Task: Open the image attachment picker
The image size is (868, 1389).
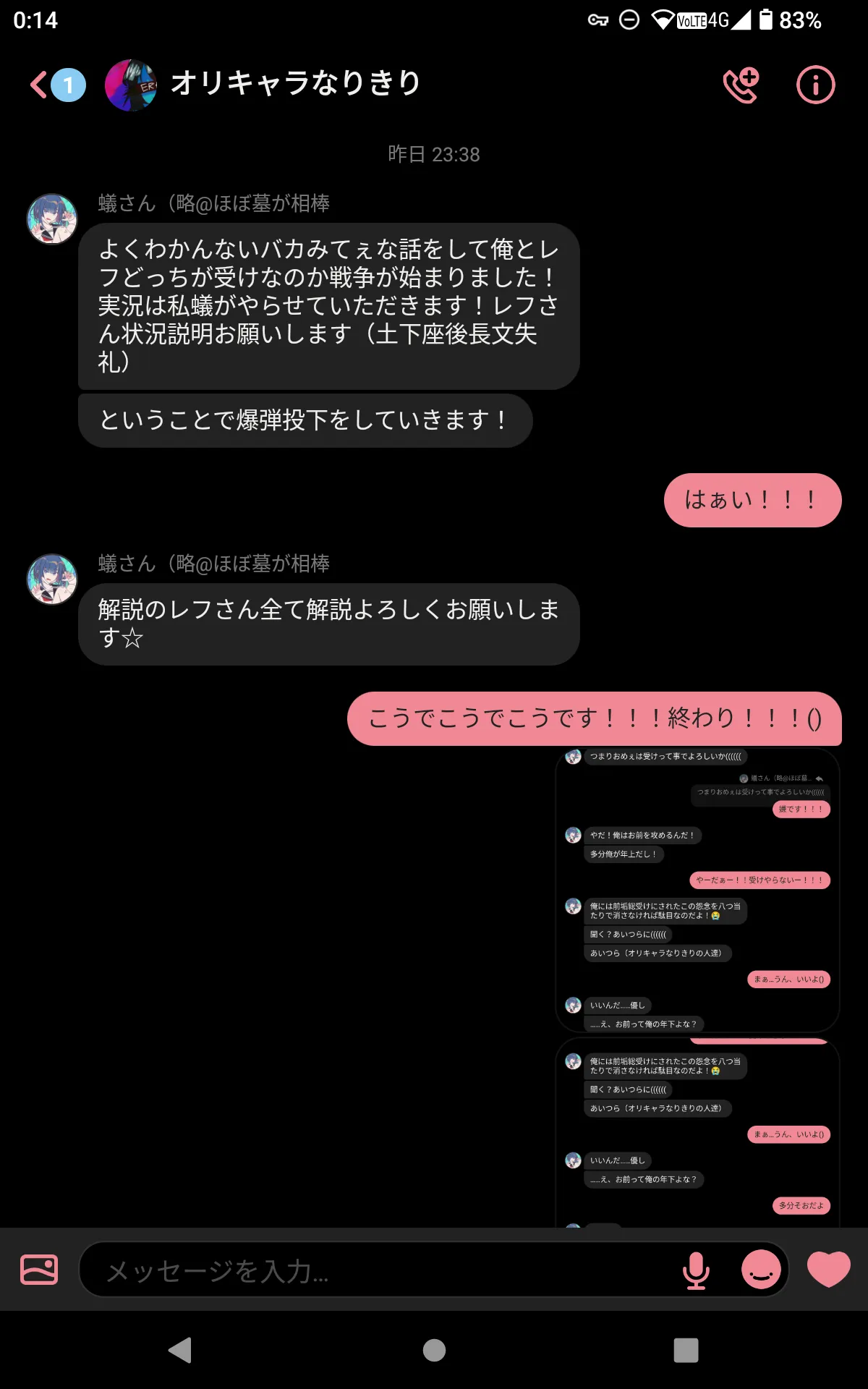Action: 39,1270
